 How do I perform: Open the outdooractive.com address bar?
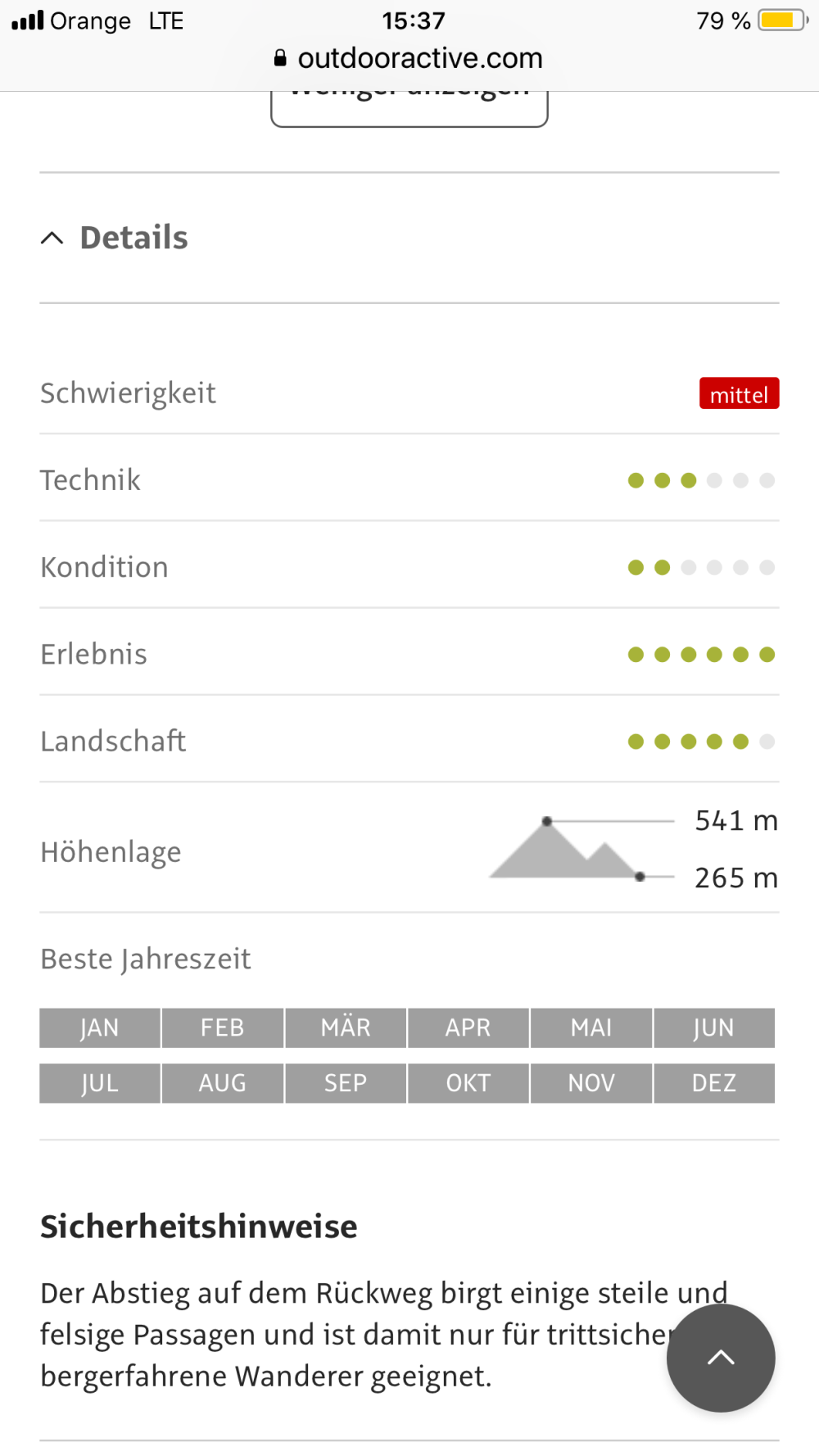coord(409,58)
